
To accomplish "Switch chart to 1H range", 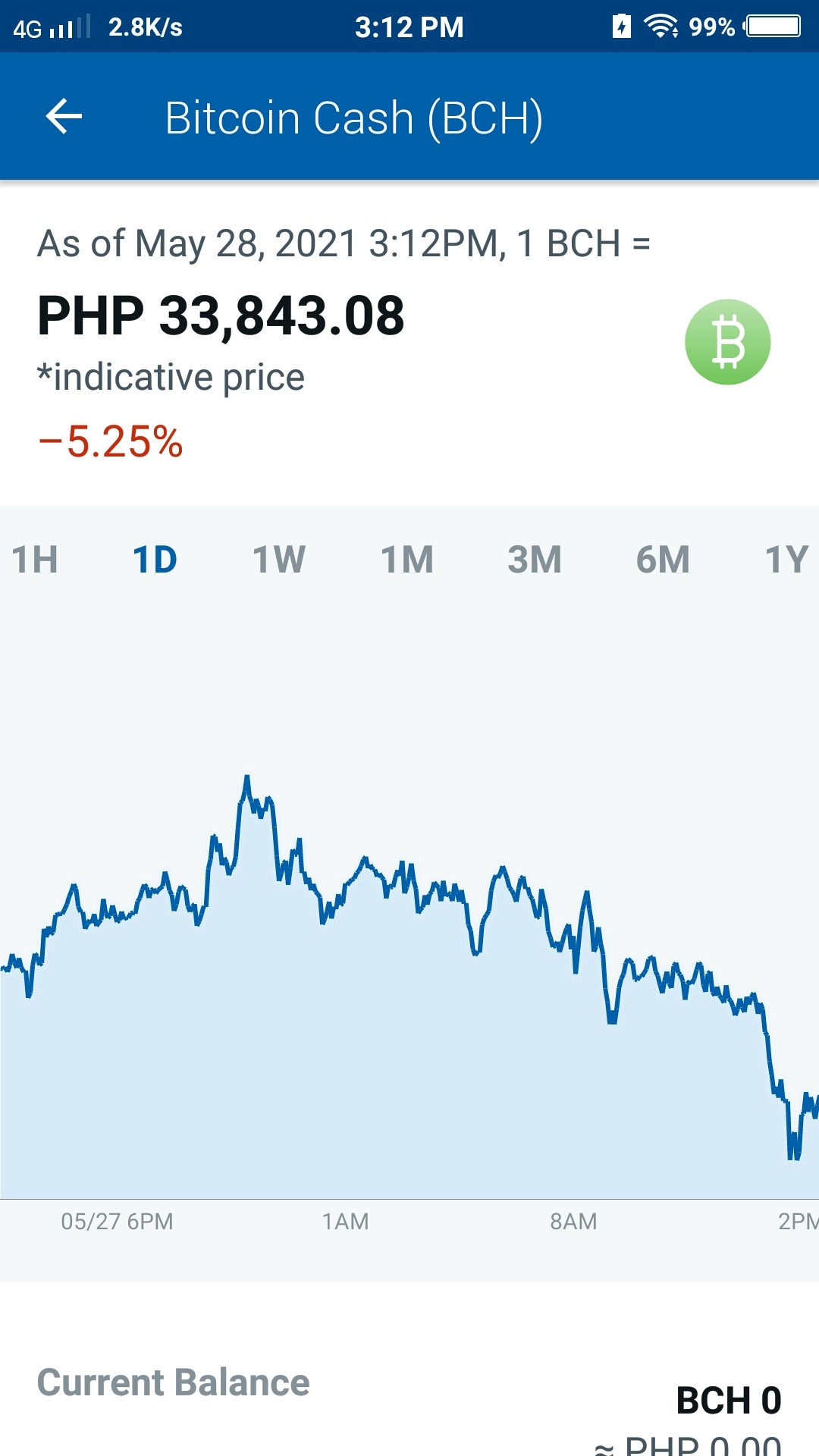I will point(35,560).
